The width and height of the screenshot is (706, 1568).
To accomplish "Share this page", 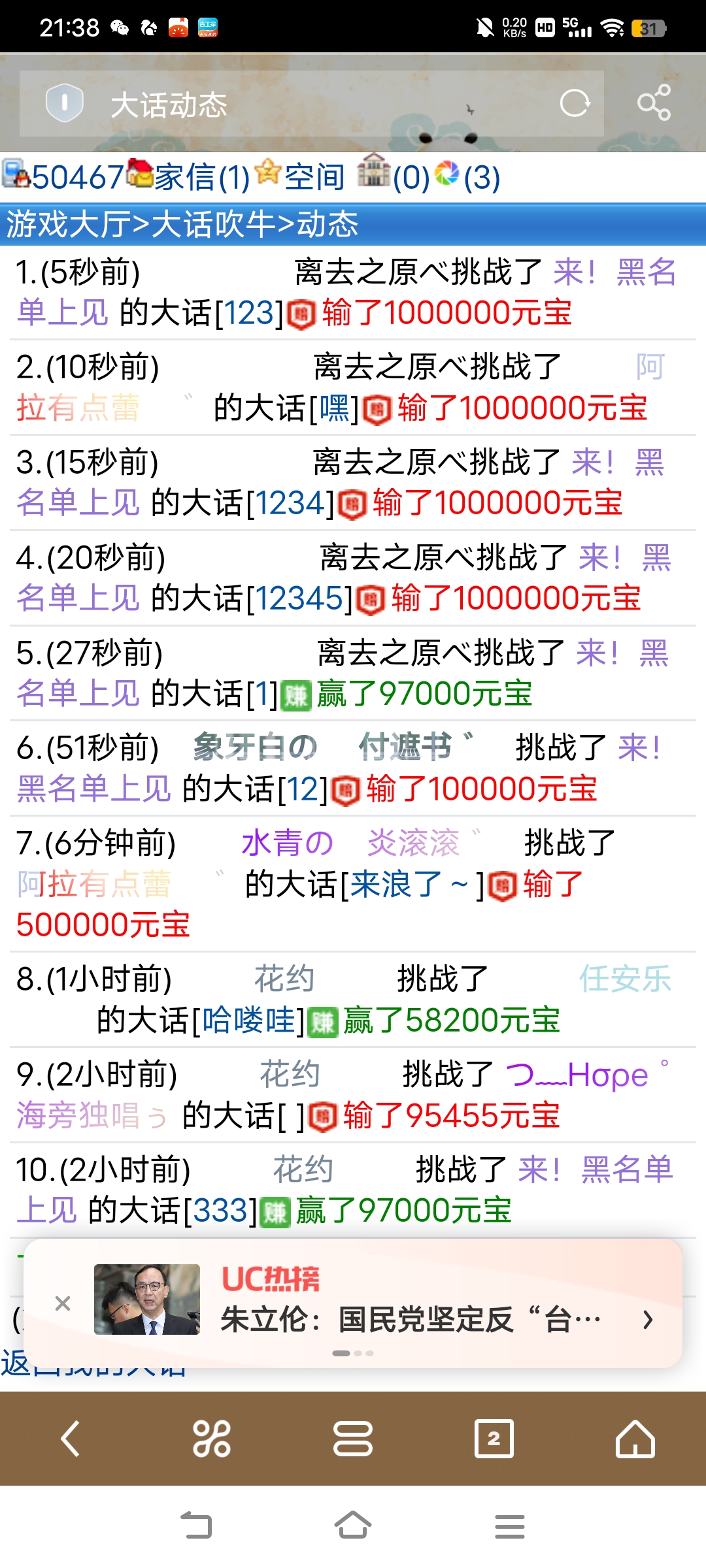I will pos(654,103).
